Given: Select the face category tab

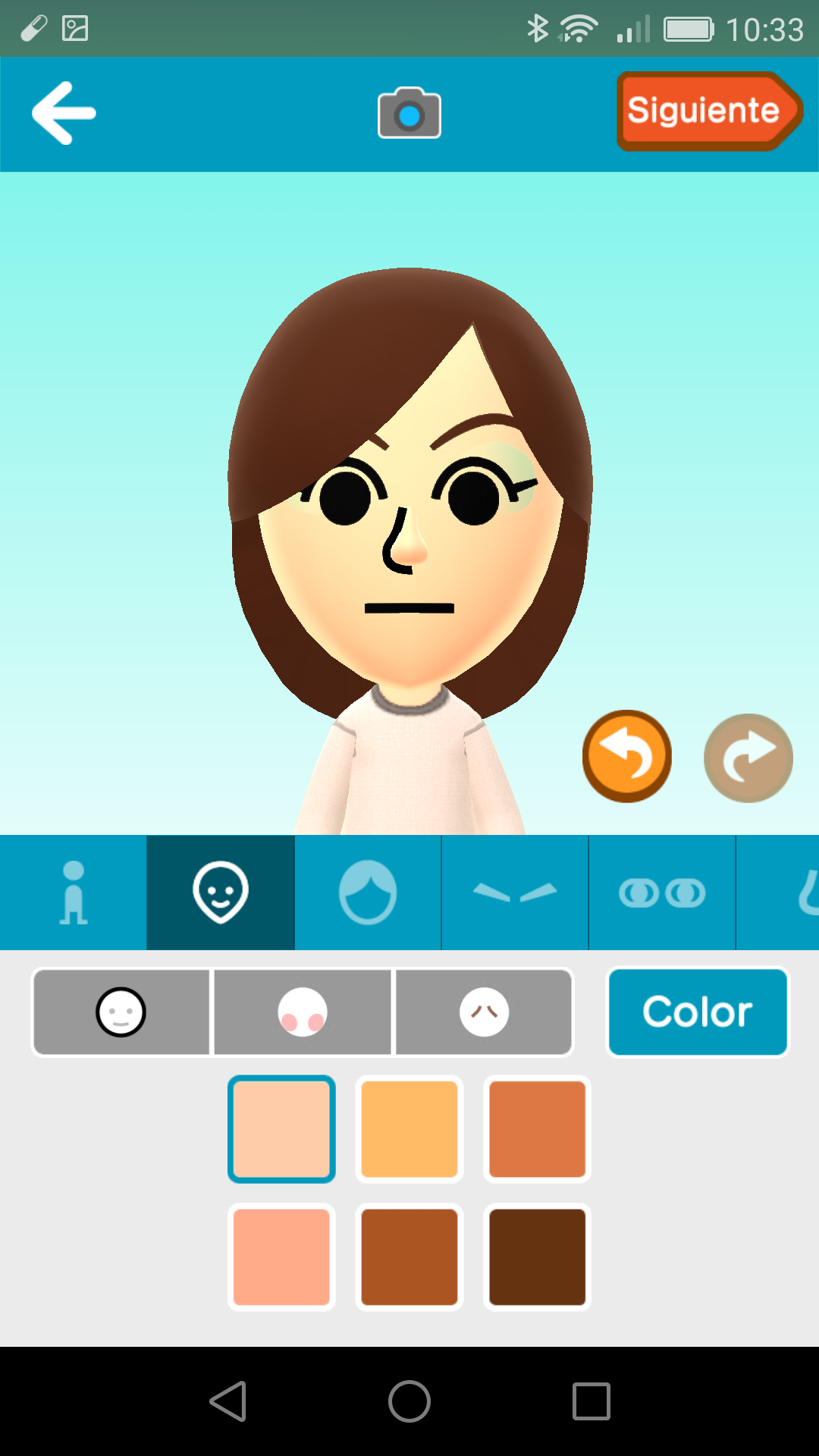Looking at the screenshot, I should click(220, 893).
